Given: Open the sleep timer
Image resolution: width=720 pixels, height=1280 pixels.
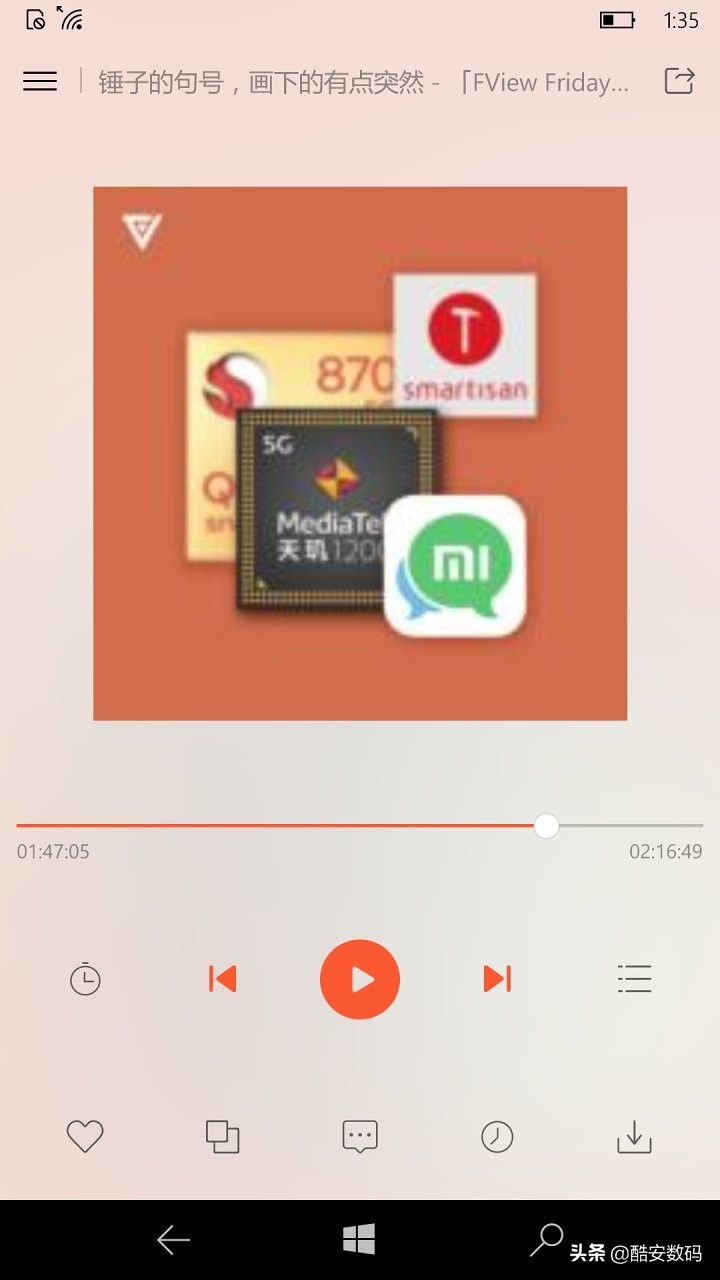Looking at the screenshot, I should coord(85,978).
